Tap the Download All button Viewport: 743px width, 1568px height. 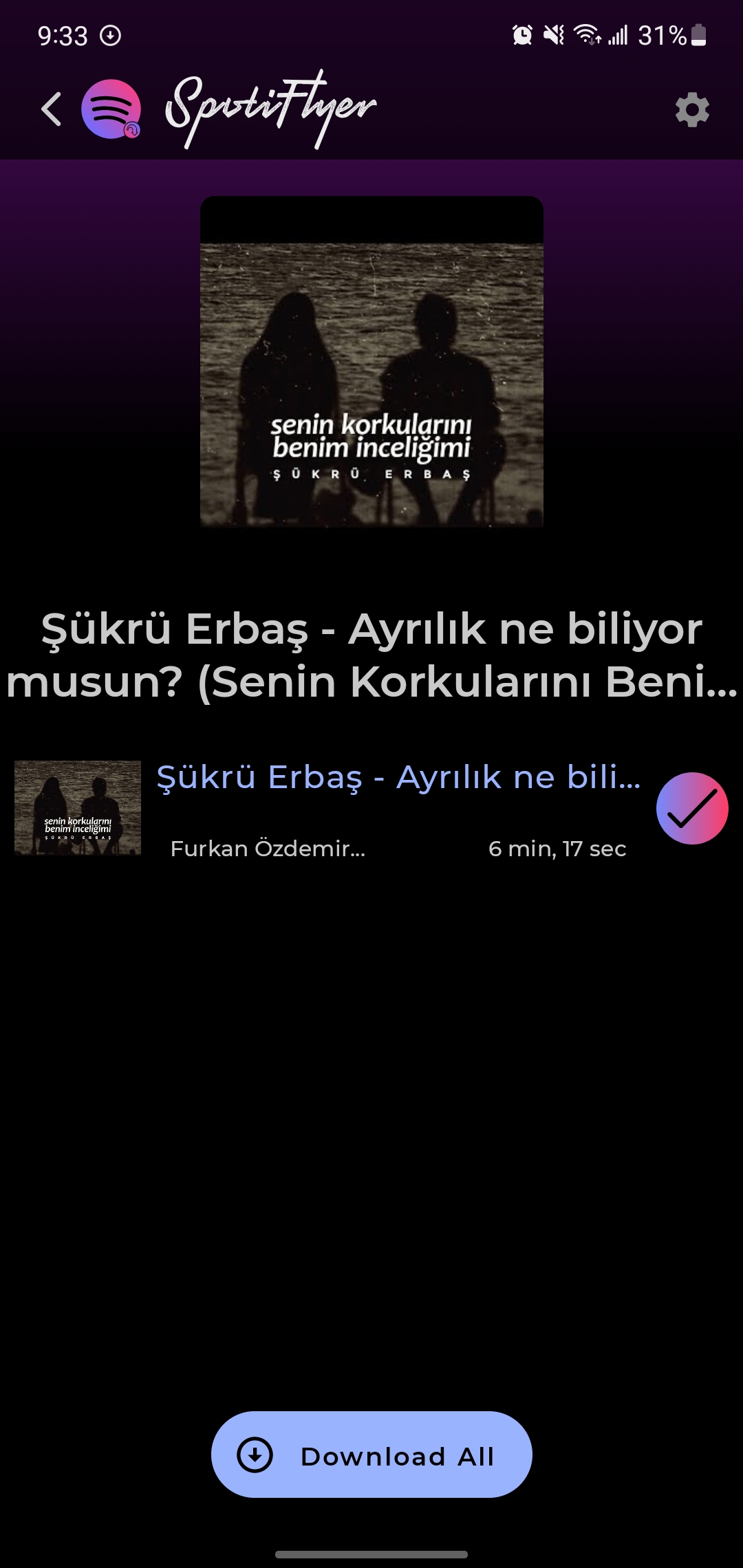tap(371, 1455)
